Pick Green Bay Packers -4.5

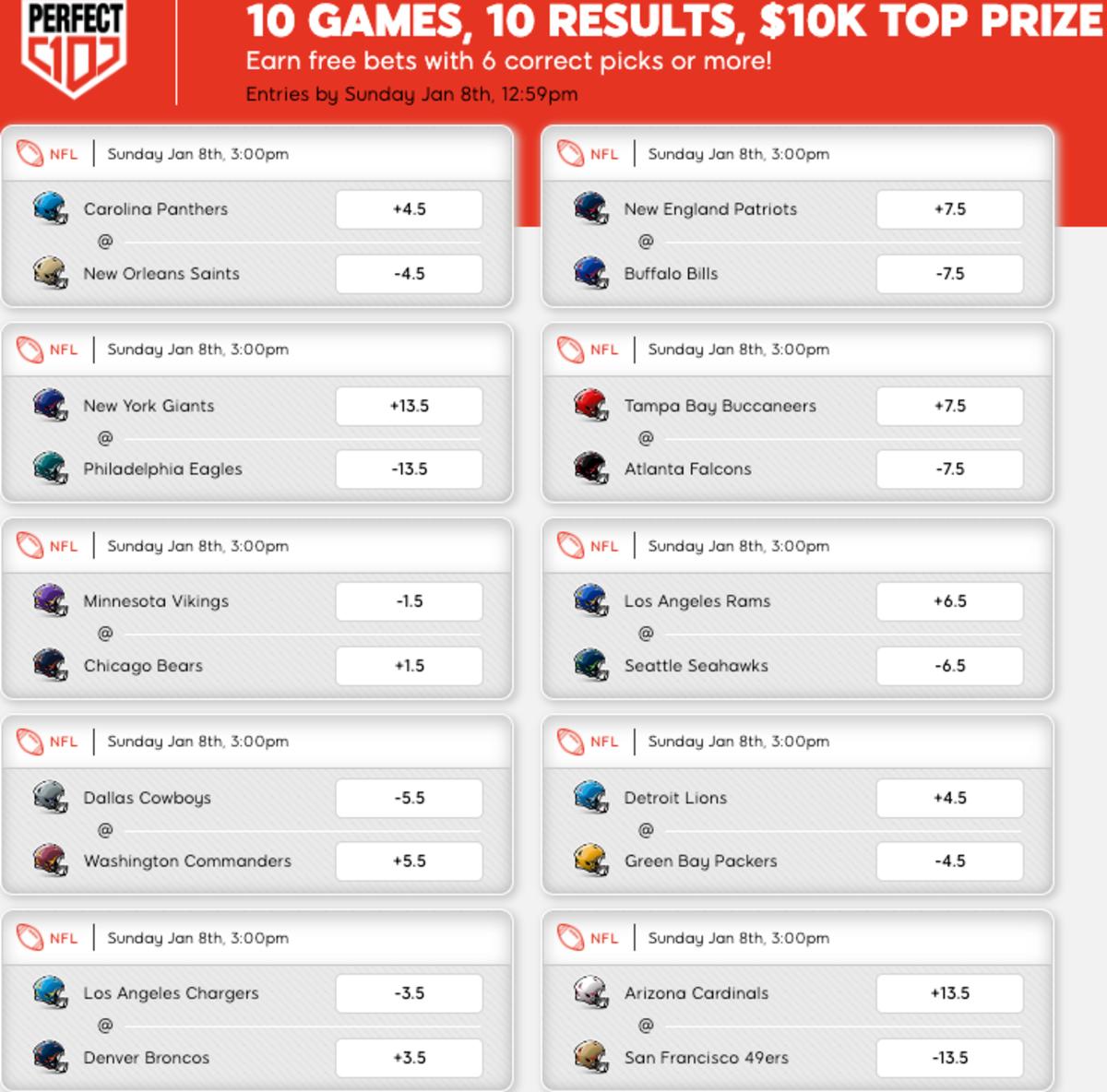tap(949, 861)
